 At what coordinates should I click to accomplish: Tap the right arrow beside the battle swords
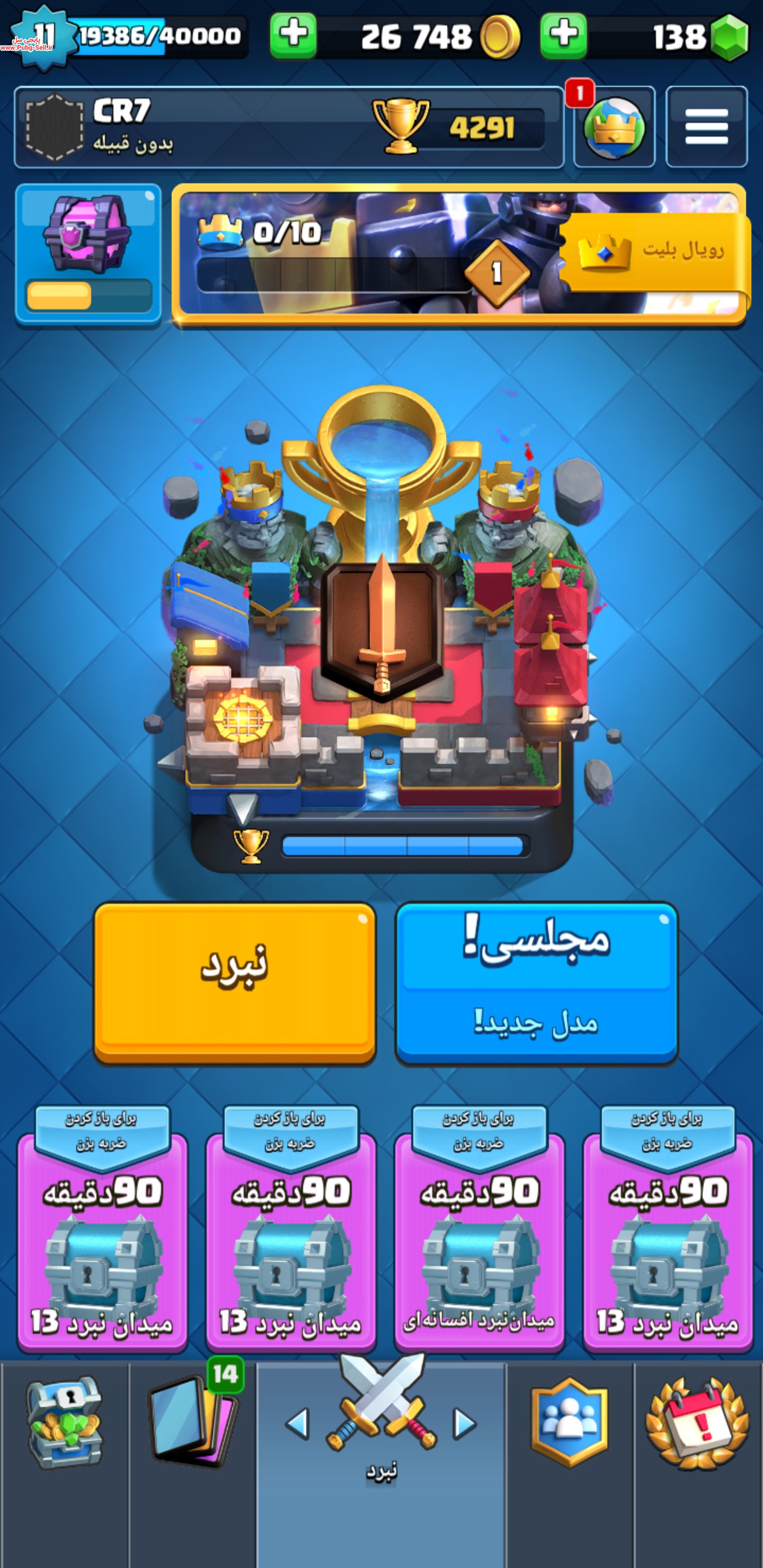pyautogui.click(x=465, y=1424)
